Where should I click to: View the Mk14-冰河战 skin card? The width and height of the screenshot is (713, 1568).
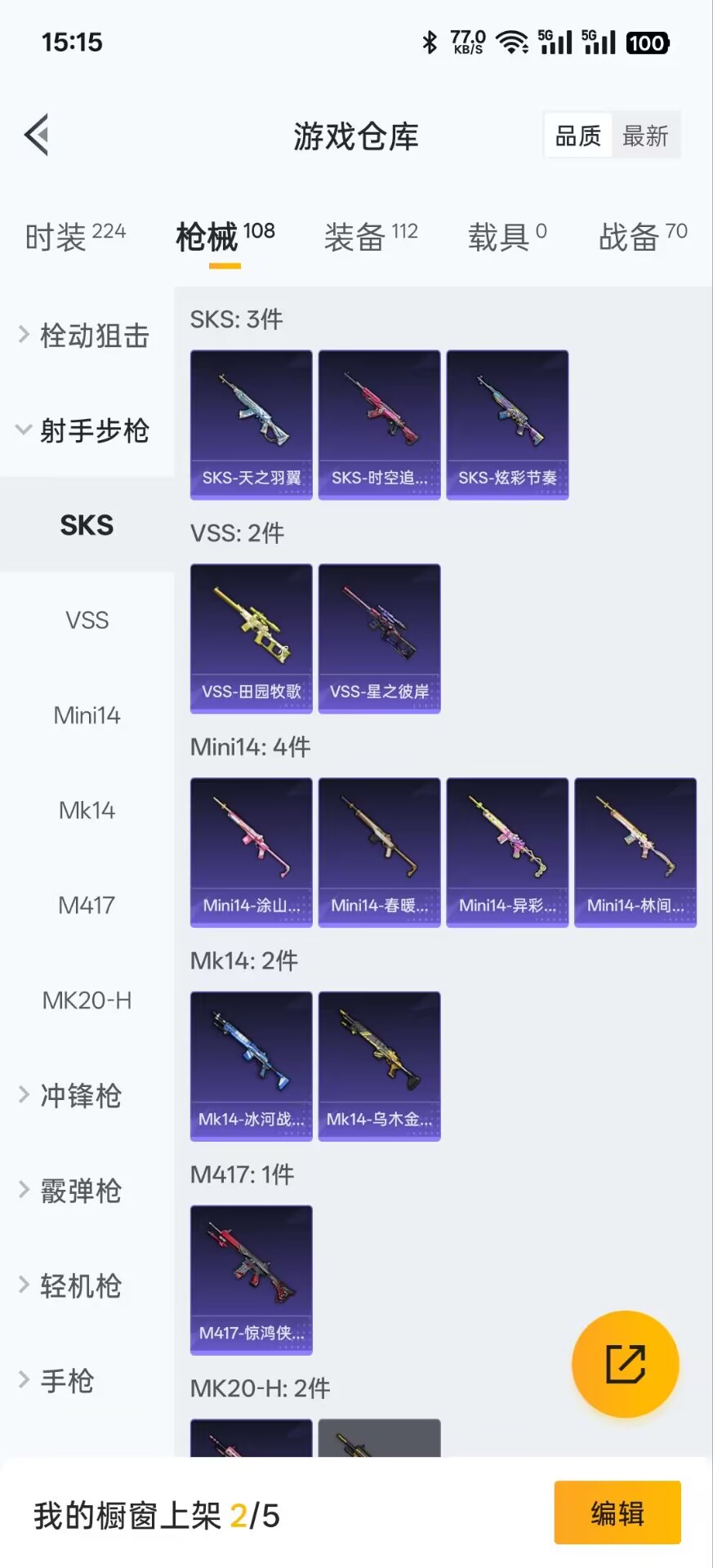pos(252,1067)
